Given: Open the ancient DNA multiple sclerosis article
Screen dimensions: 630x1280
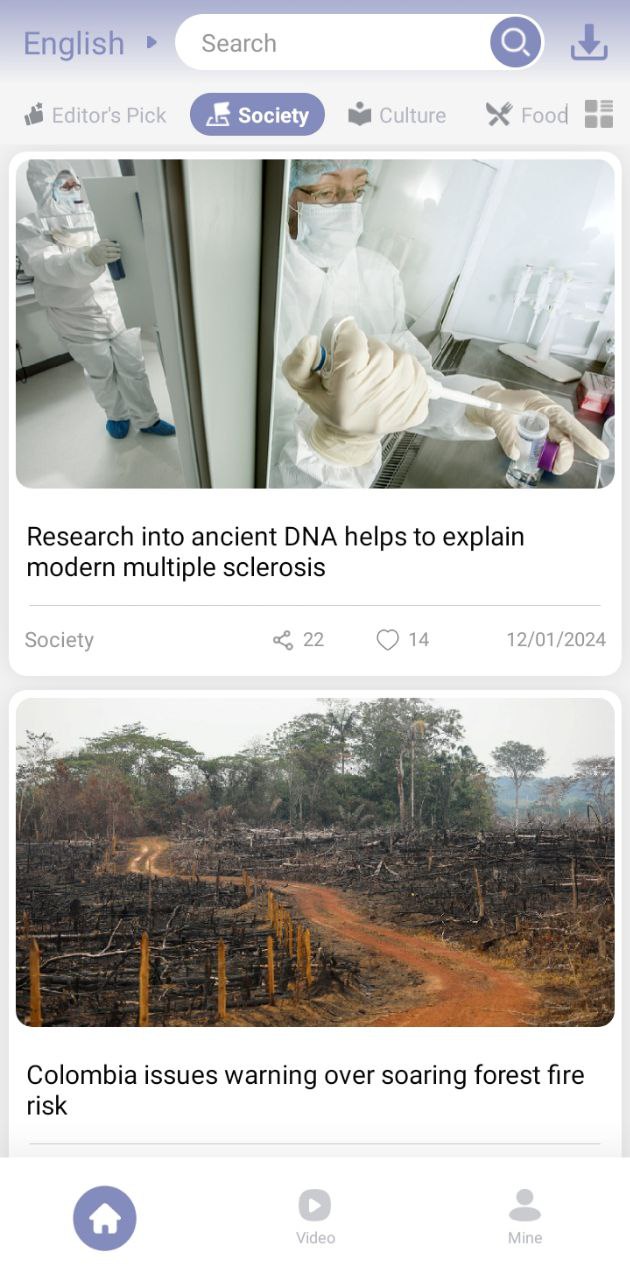Looking at the screenshot, I should pos(275,552).
